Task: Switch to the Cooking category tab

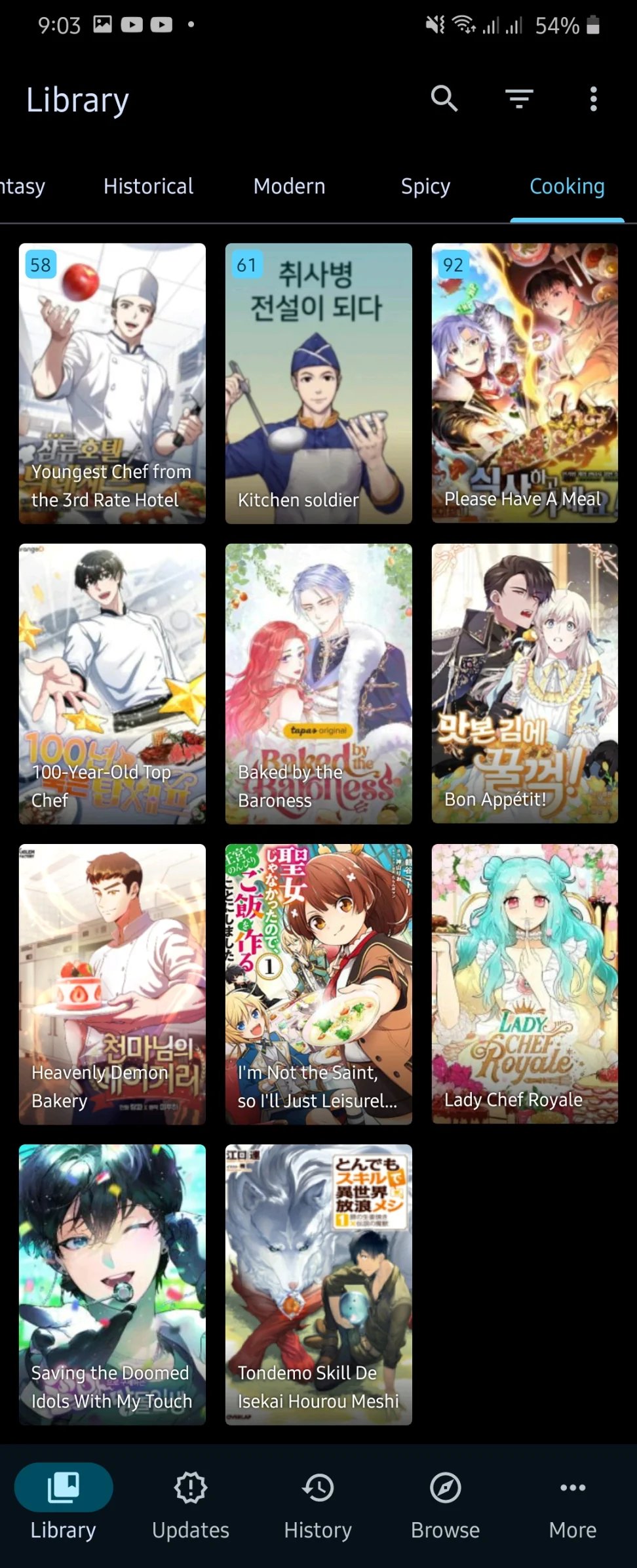Action: [x=568, y=186]
